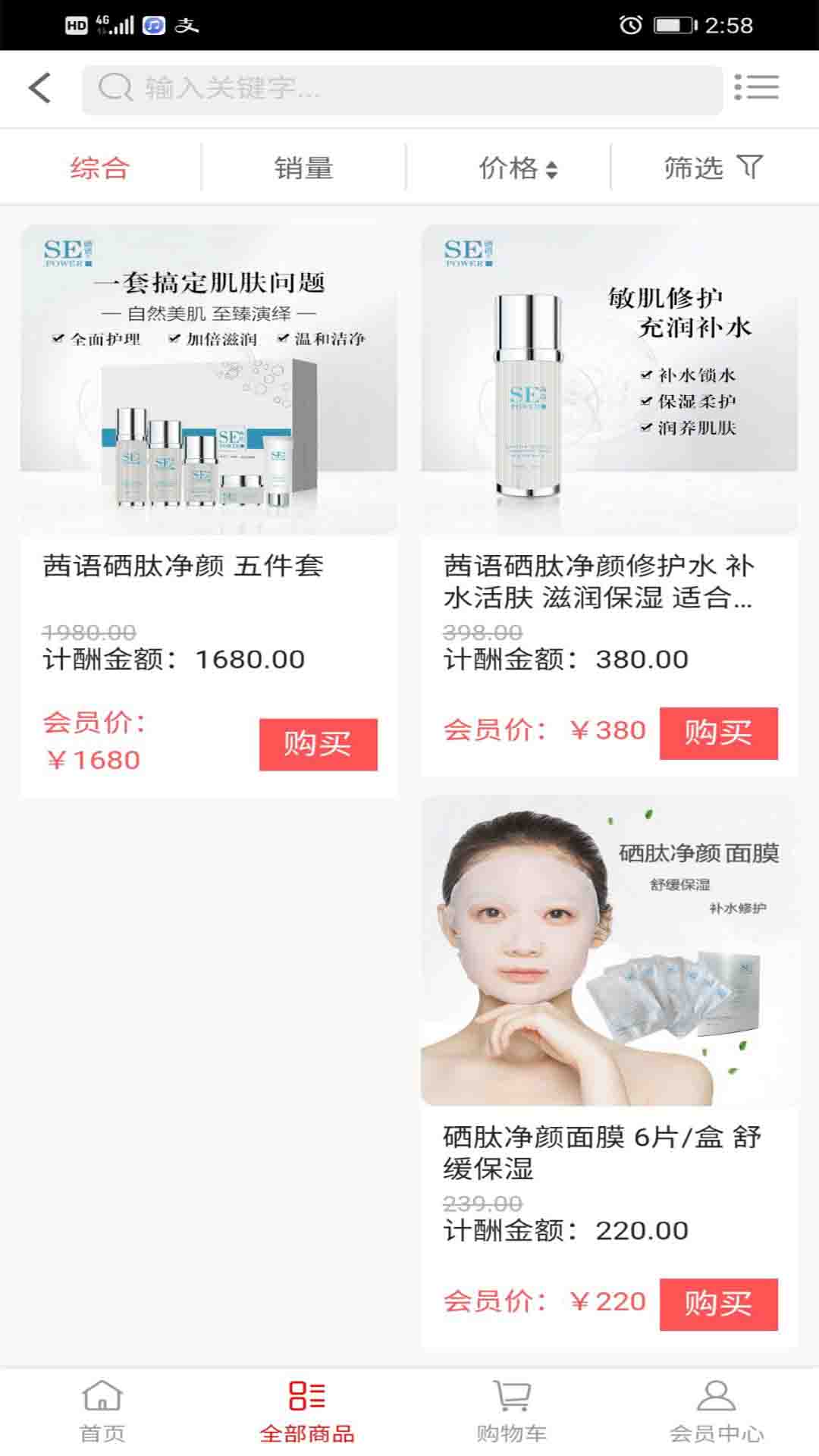The height and width of the screenshot is (1456, 819).
Task: Switch to the list layout icon
Action: click(x=757, y=88)
